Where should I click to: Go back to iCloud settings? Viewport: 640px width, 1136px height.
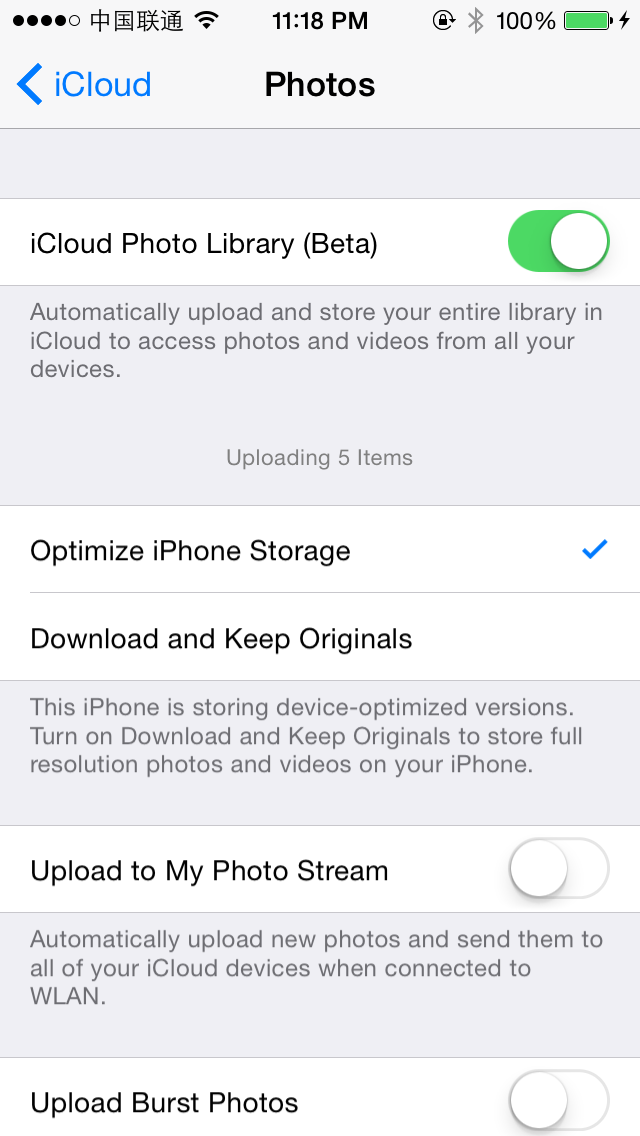pyautogui.click(x=84, y=85)
